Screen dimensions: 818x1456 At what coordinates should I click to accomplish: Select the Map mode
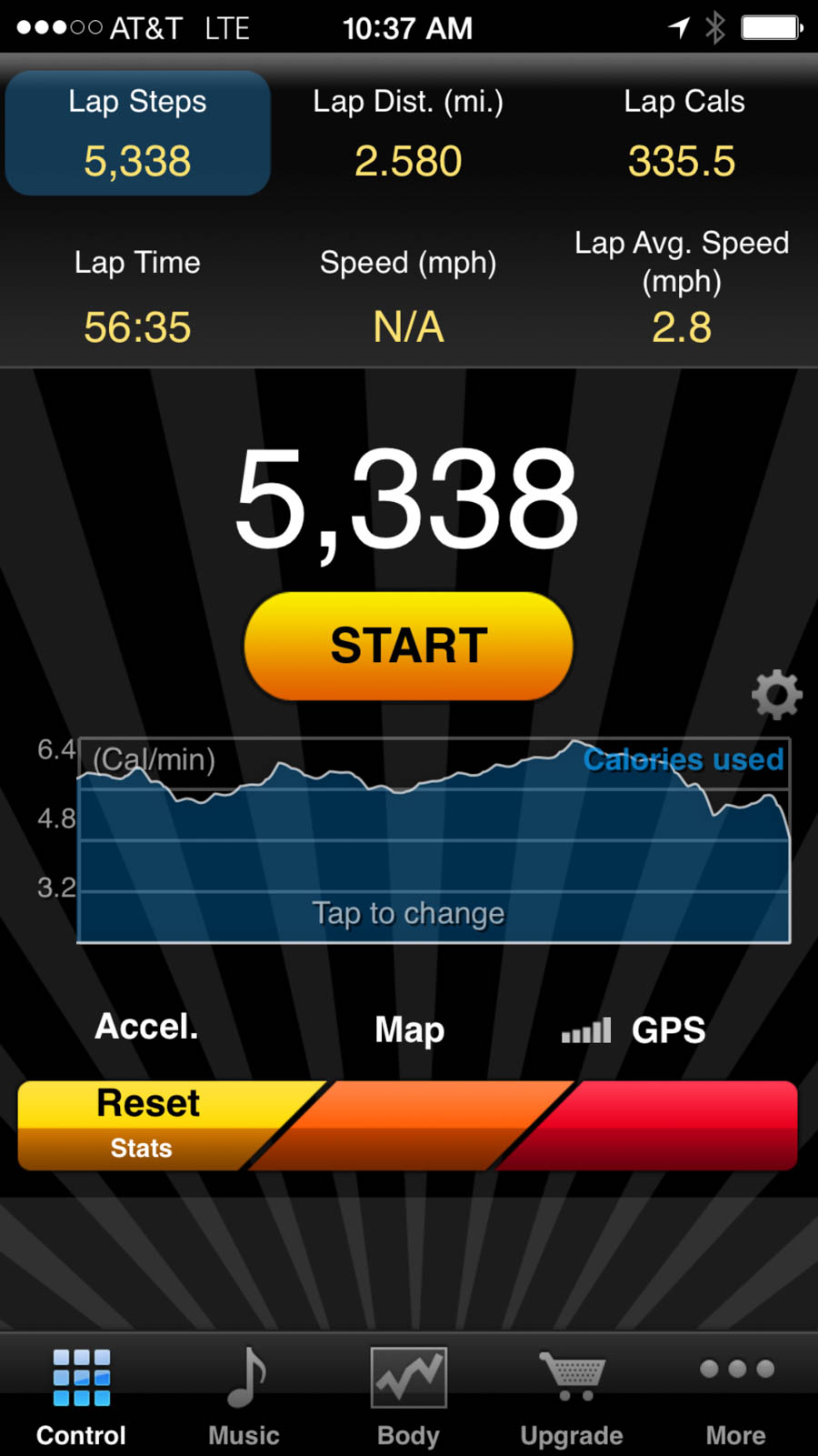[409, 1029]
